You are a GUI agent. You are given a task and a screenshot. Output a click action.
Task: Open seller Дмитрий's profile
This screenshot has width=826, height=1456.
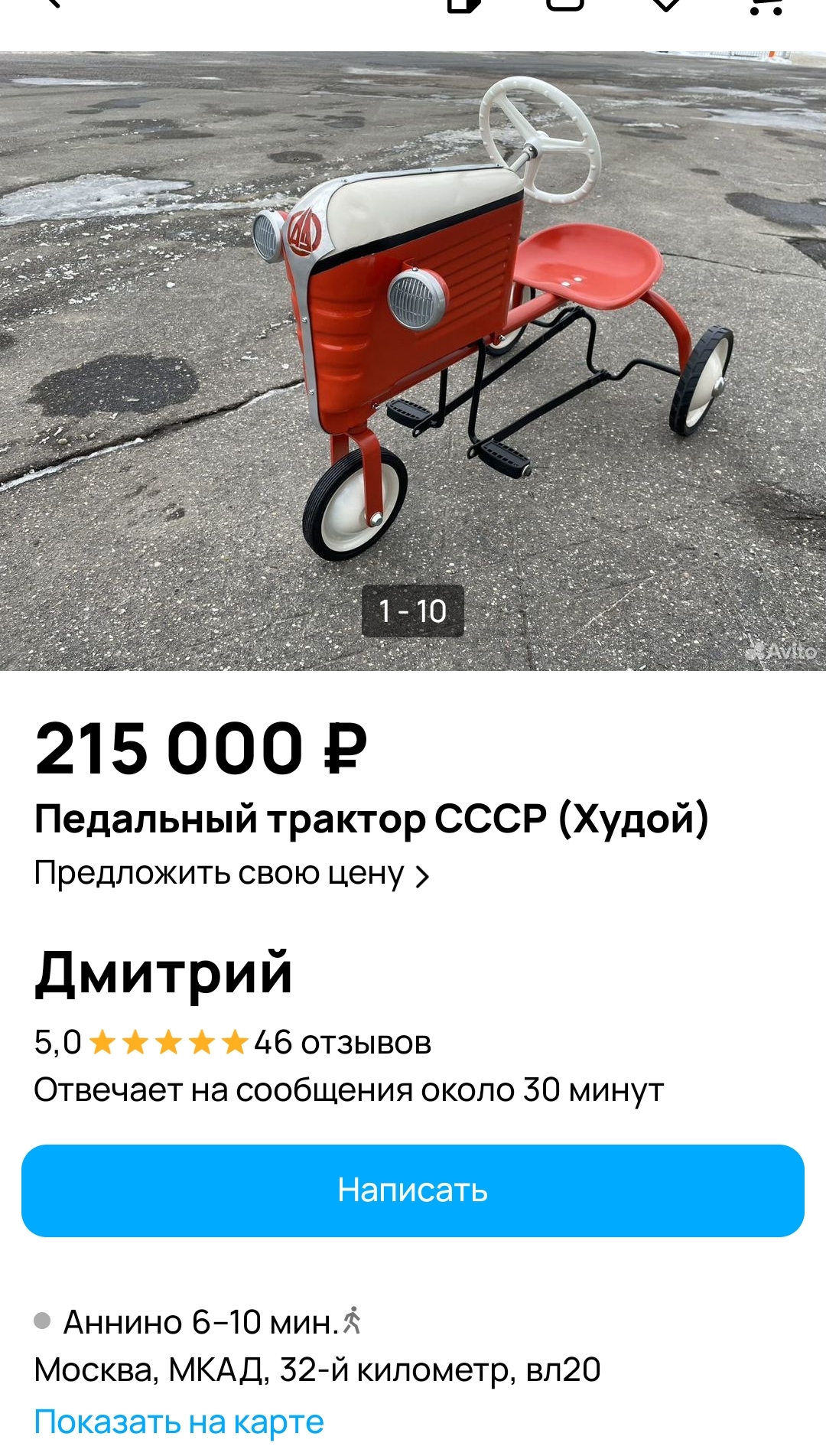coord(164,972)
